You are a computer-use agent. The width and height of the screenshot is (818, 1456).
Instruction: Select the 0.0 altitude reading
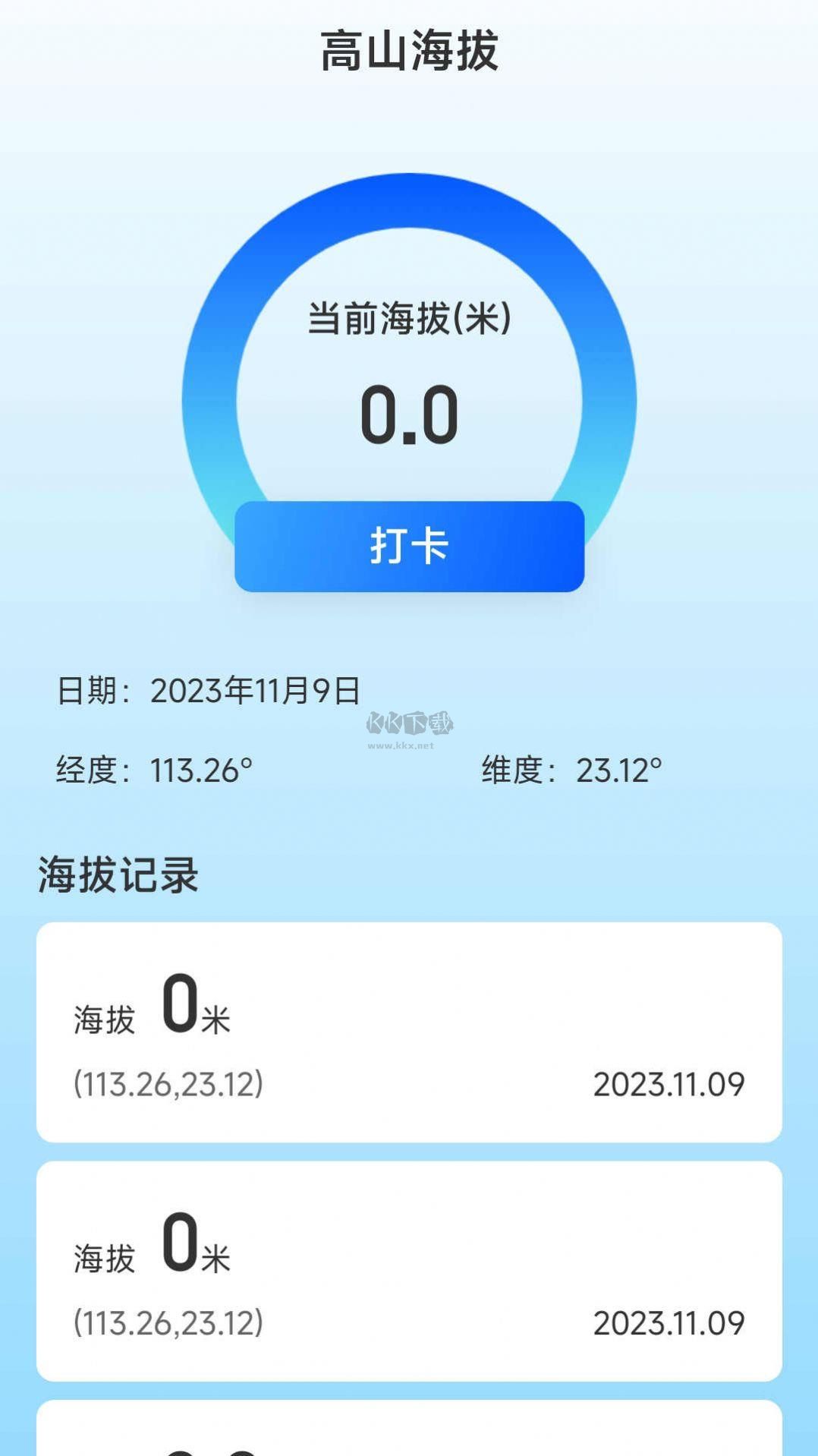pos(408,414)
